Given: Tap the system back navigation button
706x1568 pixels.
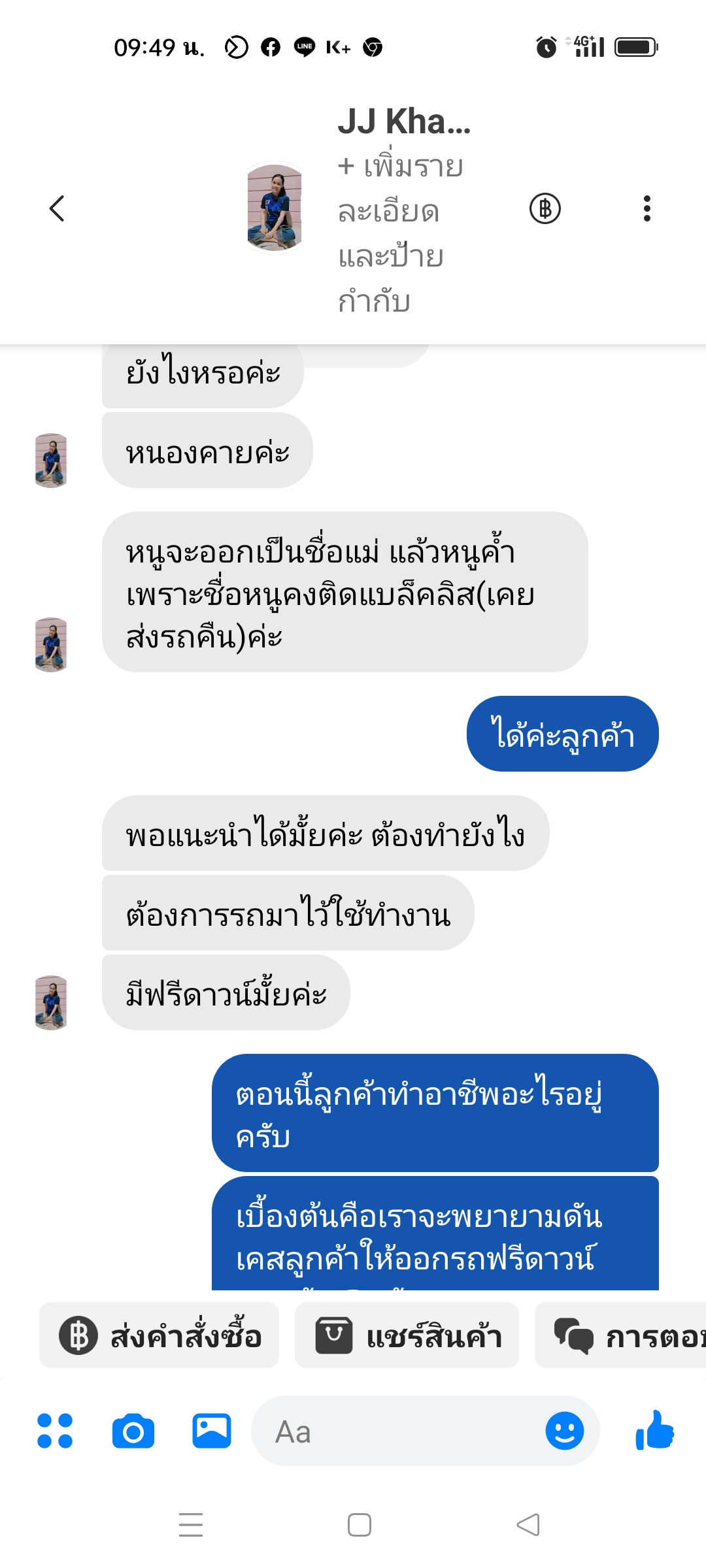Looking at the screenshot, I should pos(528,1525).
